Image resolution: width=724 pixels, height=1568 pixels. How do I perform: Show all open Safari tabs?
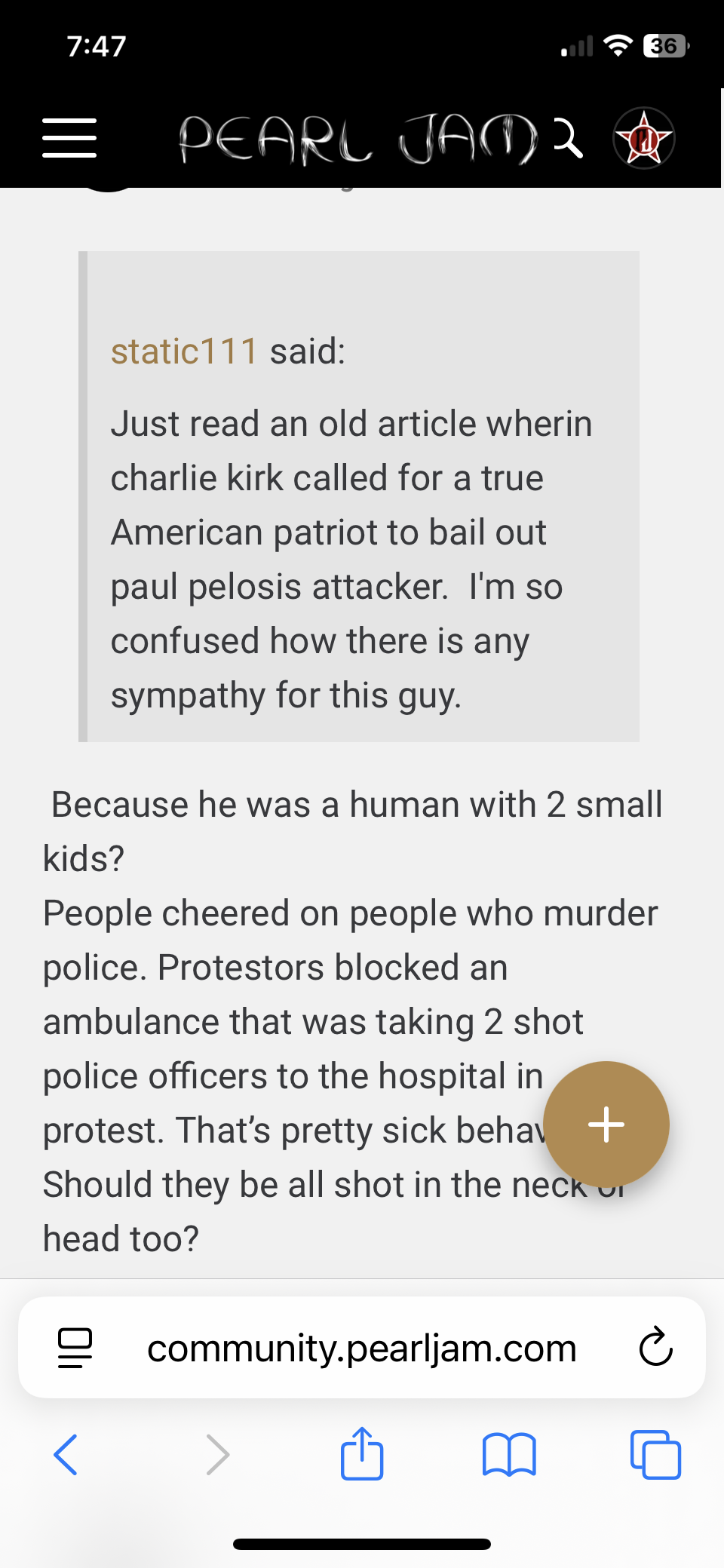[x=655, y=1454]
